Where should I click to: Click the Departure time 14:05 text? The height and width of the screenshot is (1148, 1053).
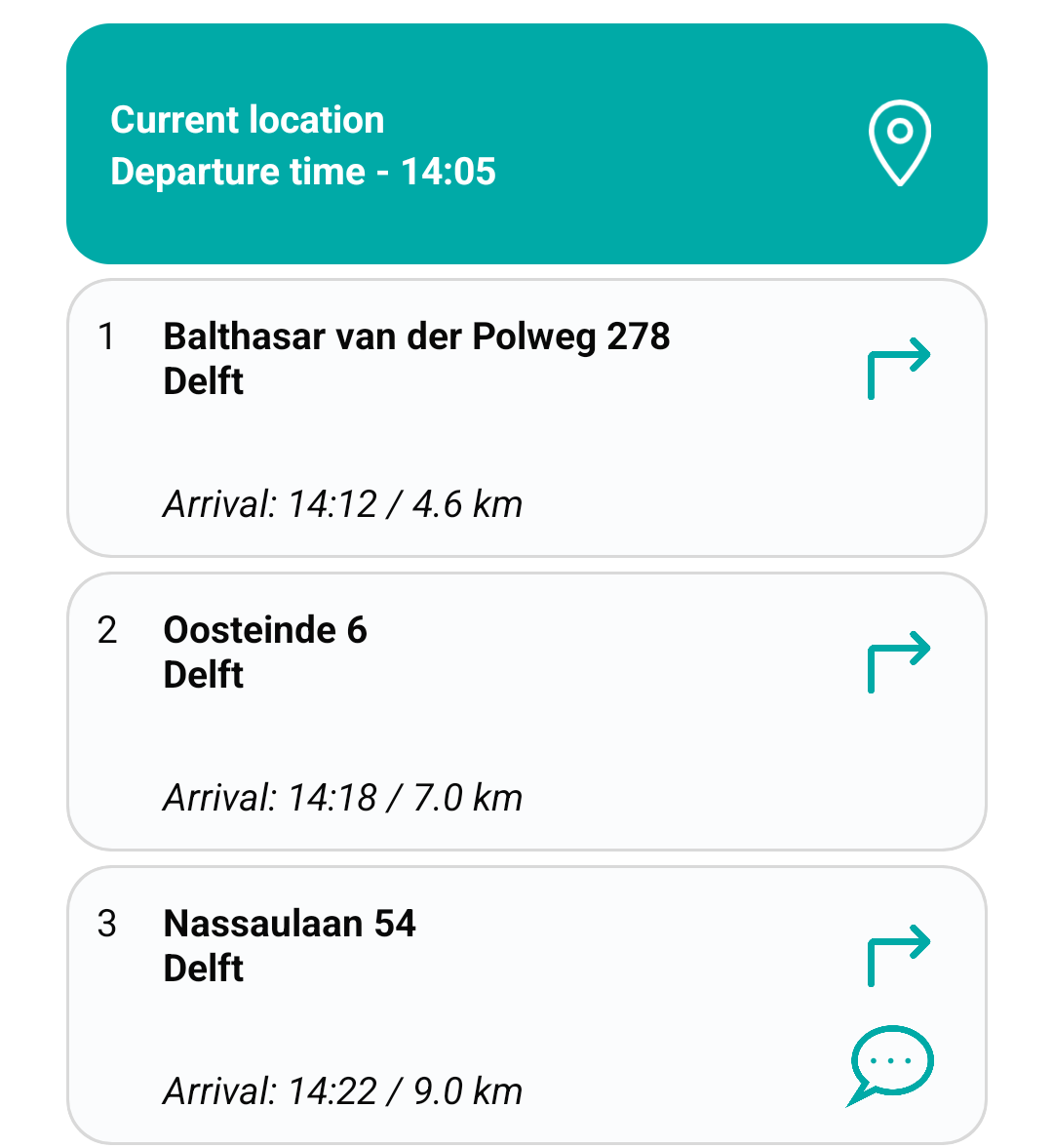[304, 171]
